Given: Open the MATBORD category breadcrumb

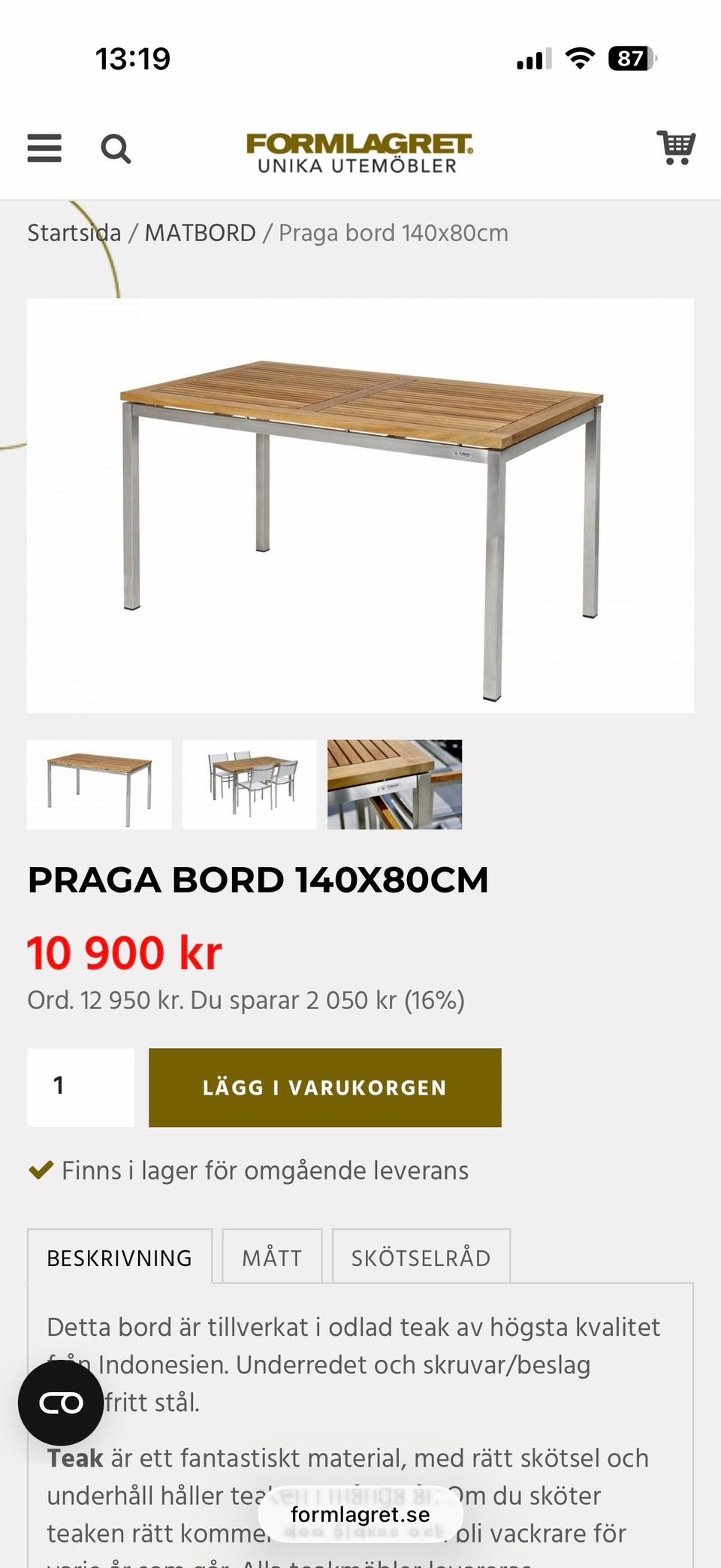Looking at the screenshot, I should coord(199,233).
